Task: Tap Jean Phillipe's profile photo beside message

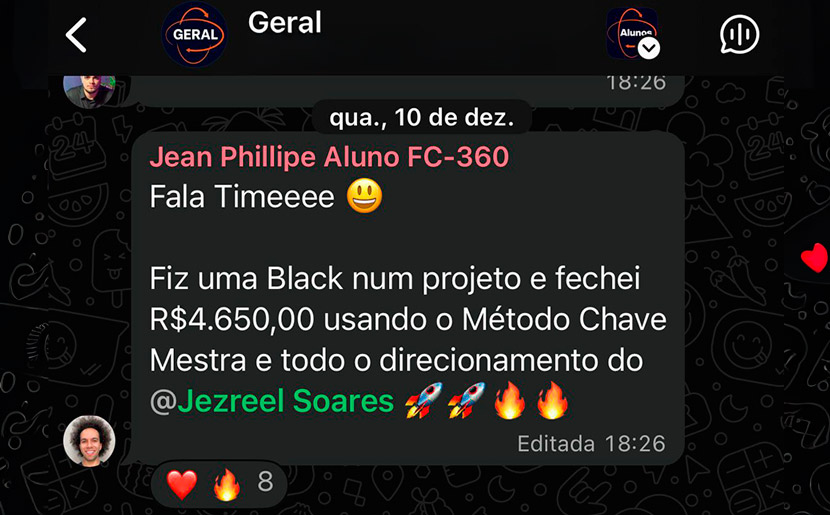Action: pos(89,440)
